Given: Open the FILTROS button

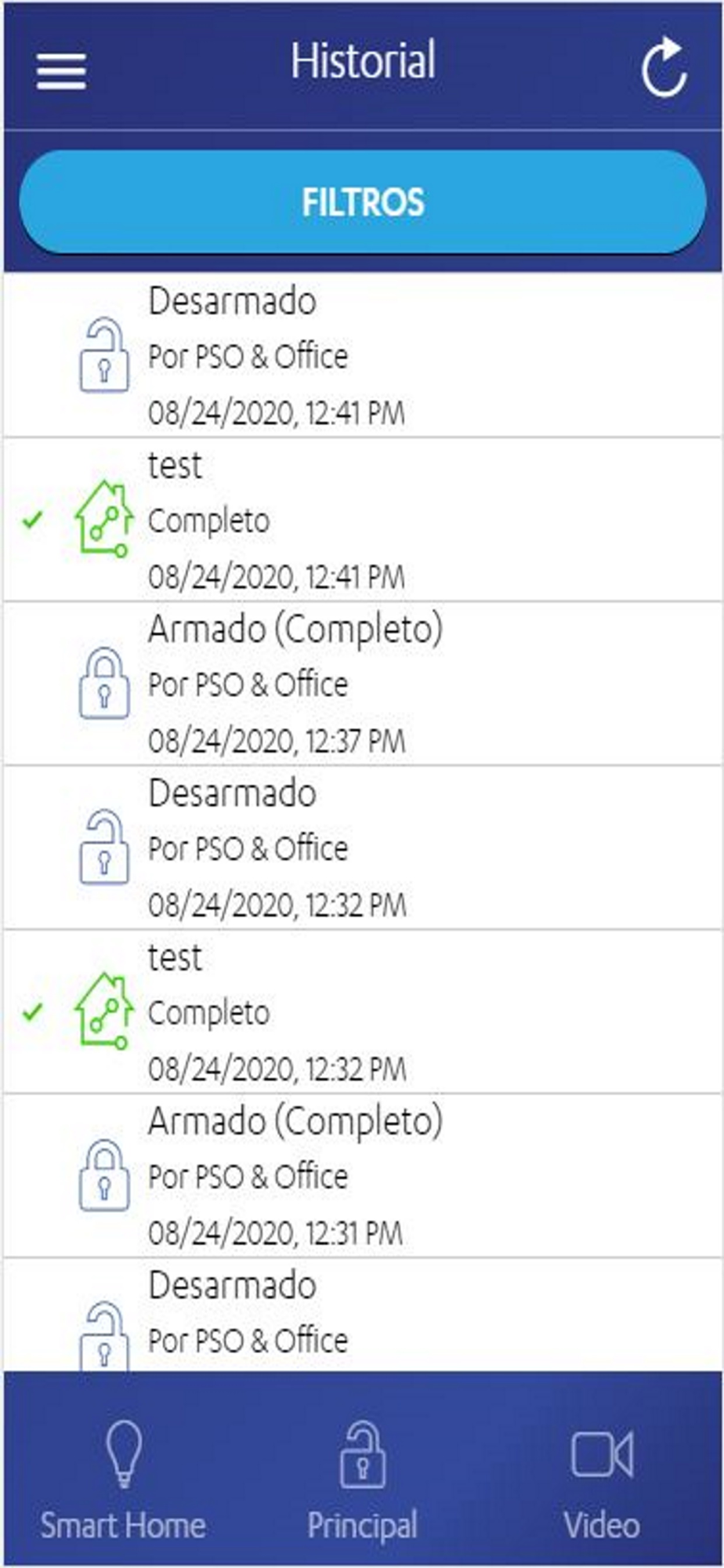Looking at the screenshot, I should click(362, 202).
